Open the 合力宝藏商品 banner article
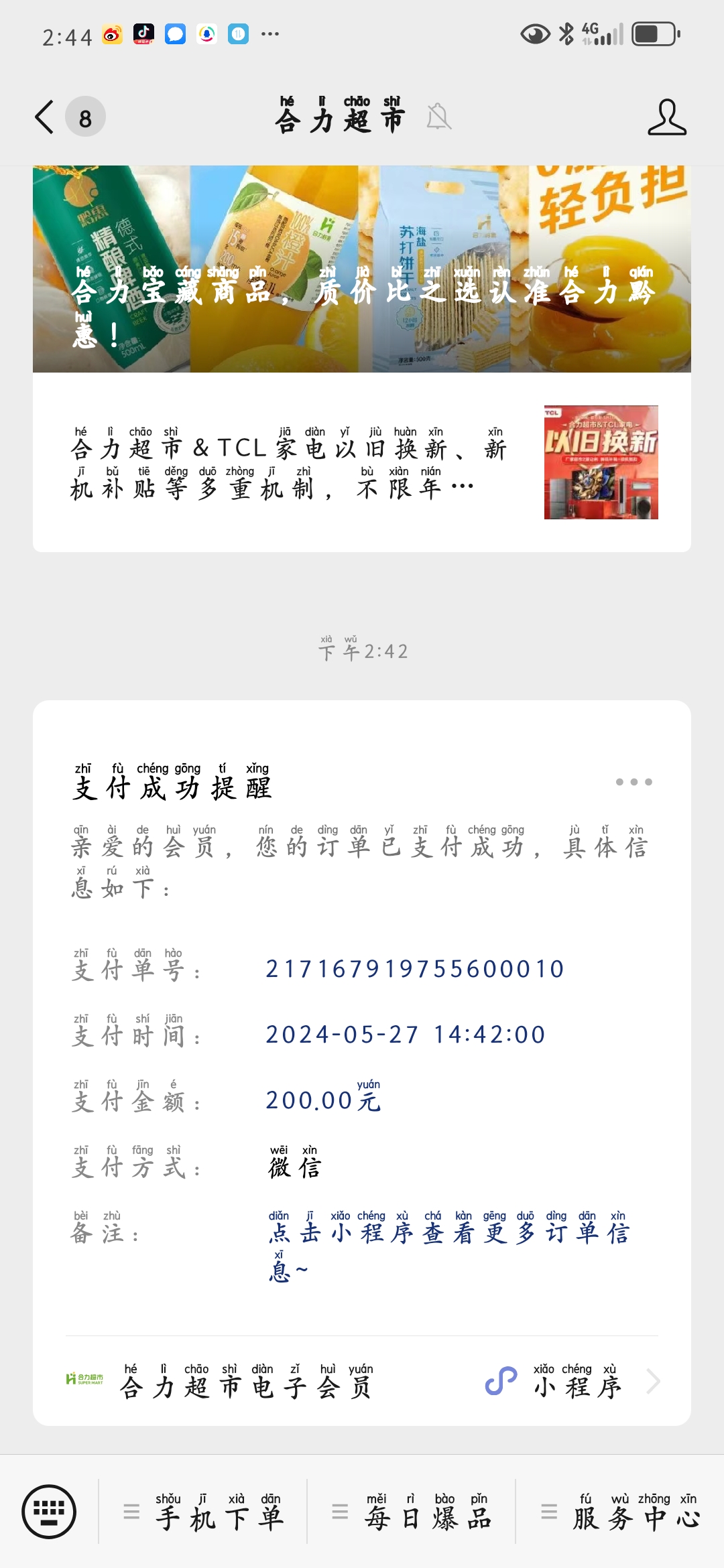Image resolution: width=724 pixels, height=1568 pixels. pyautogui.click(x=362, y=269)
